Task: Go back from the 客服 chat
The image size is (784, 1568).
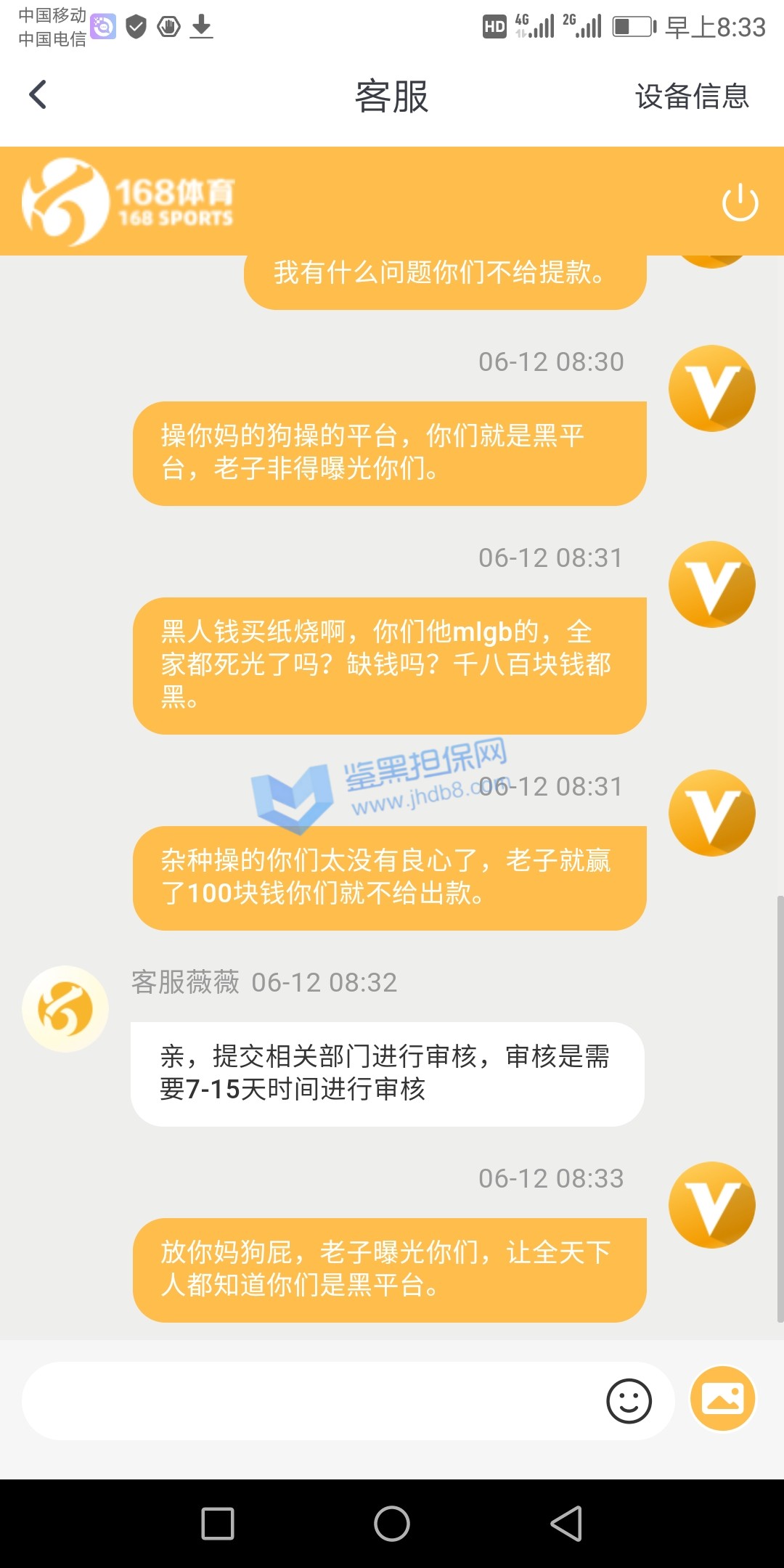Action: (38, 95)
